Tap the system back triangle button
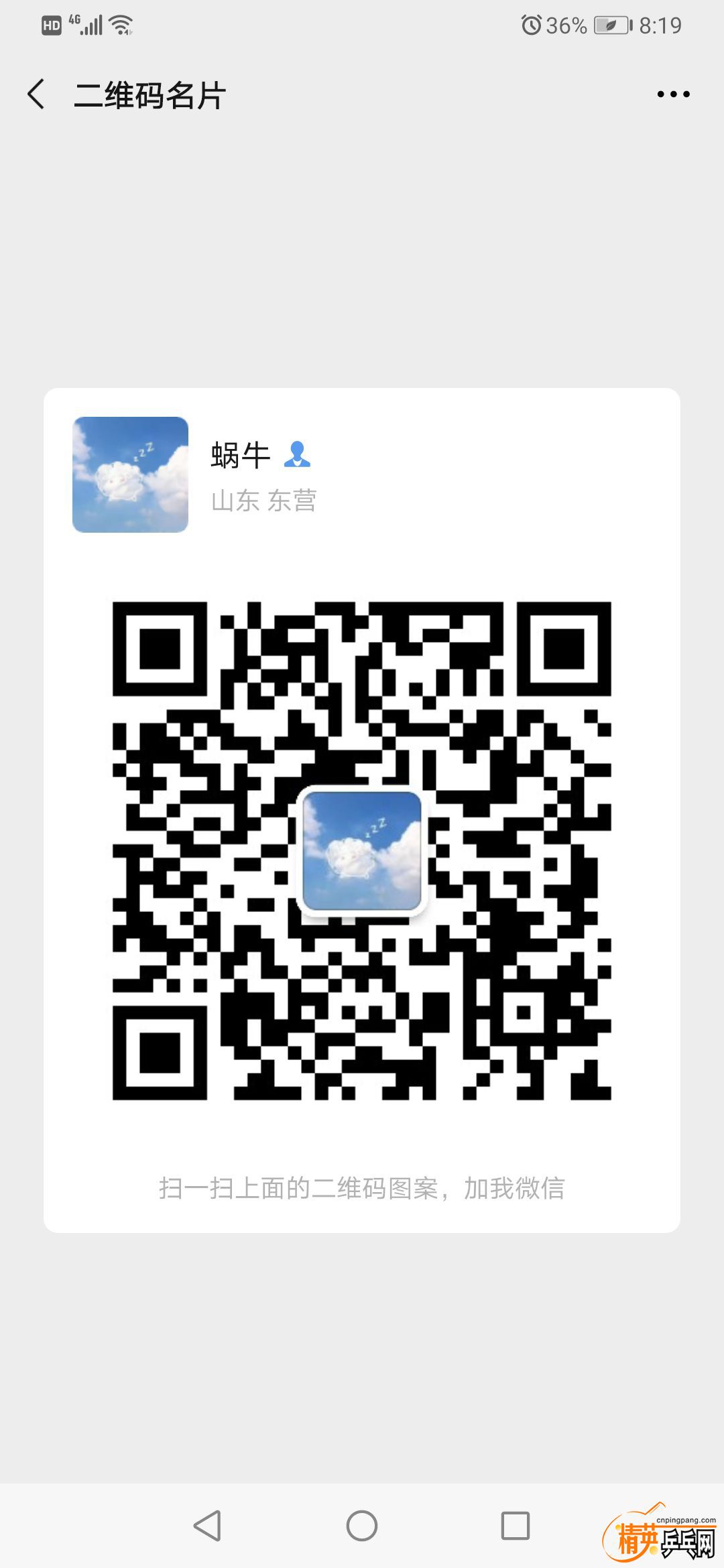This screenshot has height=1568, width=724. [x=208, y=1526]
